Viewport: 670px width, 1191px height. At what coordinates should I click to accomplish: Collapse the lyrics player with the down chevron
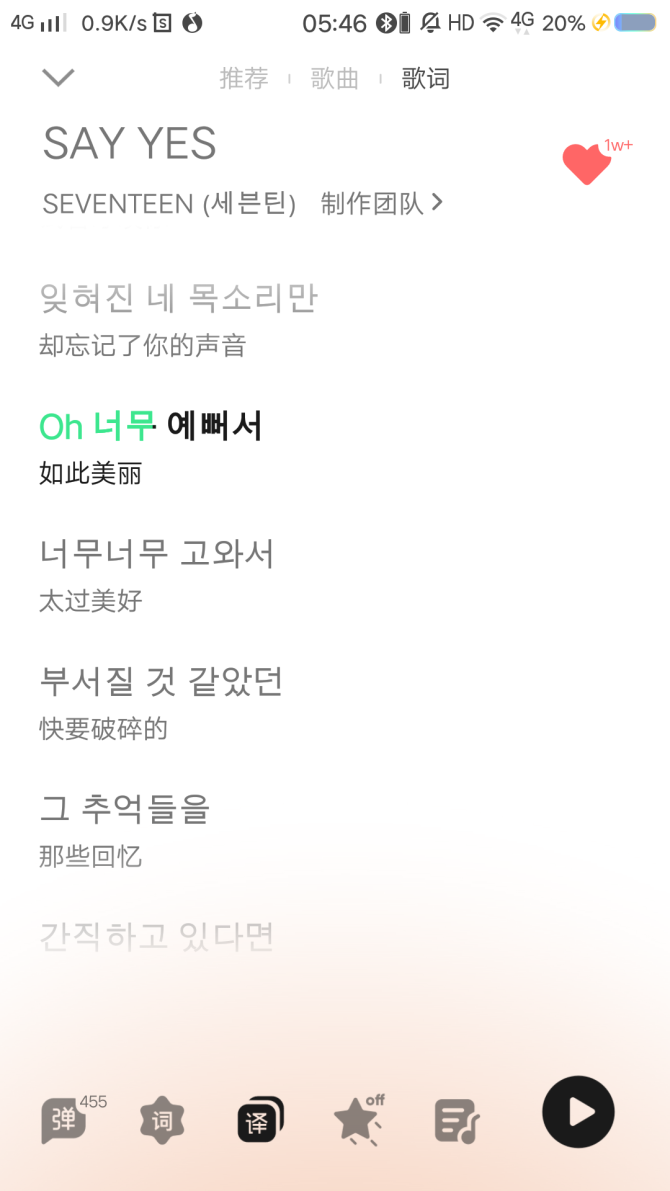59,78
